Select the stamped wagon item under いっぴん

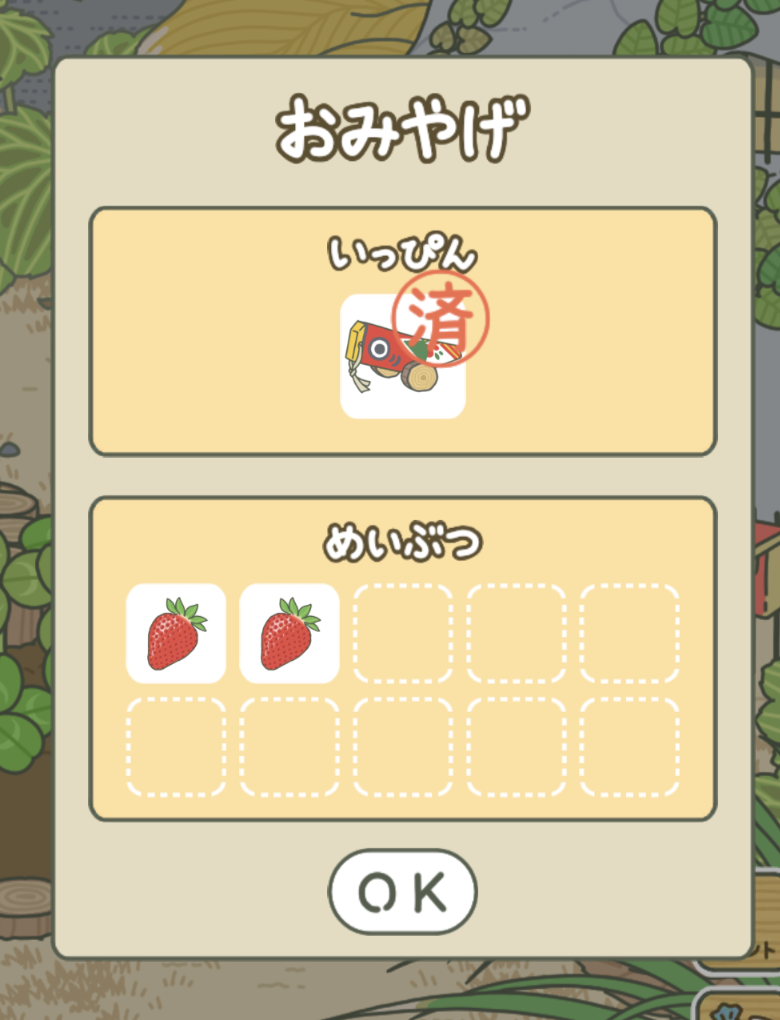[402, 357]
